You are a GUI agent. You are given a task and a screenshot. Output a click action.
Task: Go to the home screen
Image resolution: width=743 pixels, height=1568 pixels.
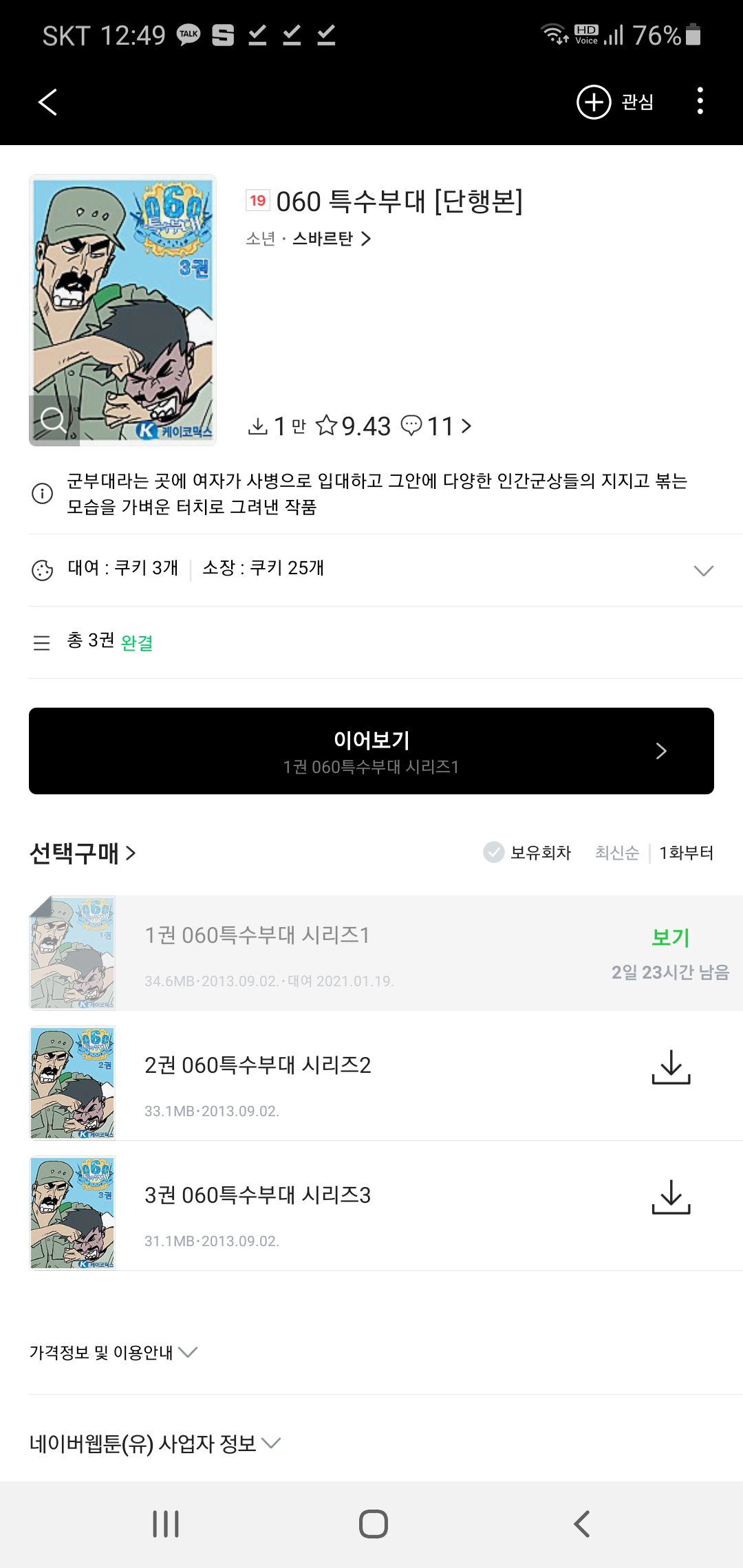coord(373,1524)
